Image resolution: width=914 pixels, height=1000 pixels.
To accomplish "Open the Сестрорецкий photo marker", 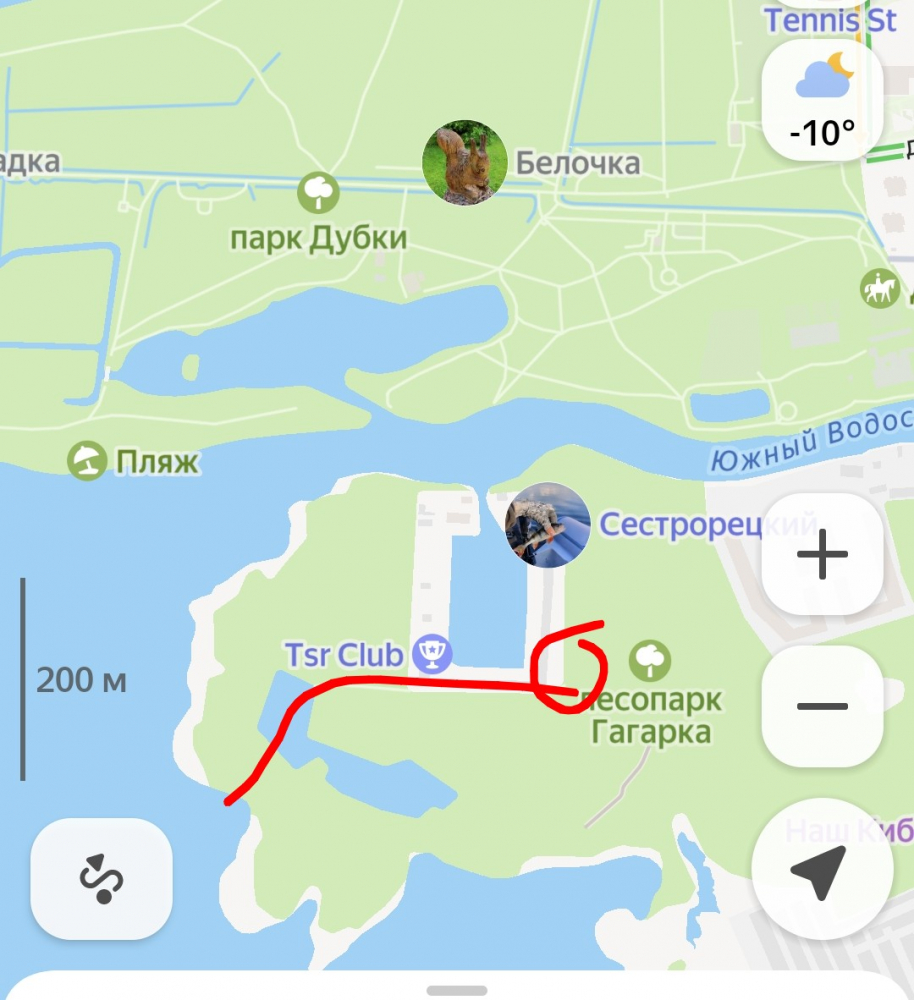I will click(x=547, y=525).
